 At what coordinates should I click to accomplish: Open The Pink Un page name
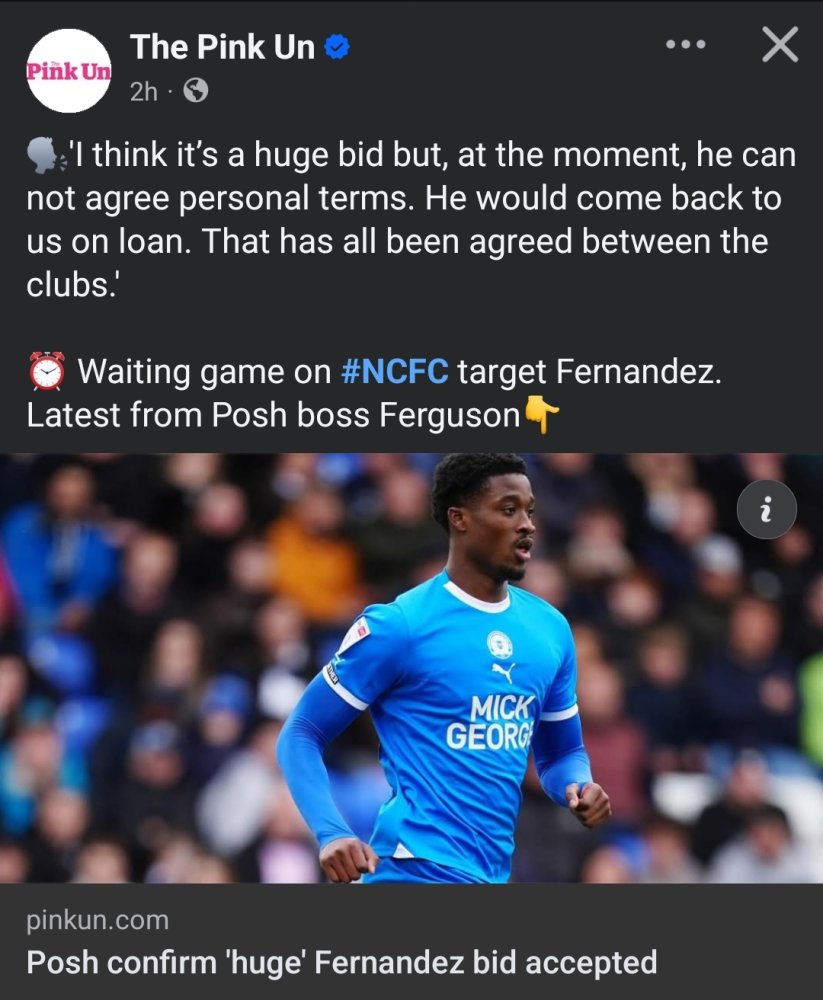(x=222, y=46)
